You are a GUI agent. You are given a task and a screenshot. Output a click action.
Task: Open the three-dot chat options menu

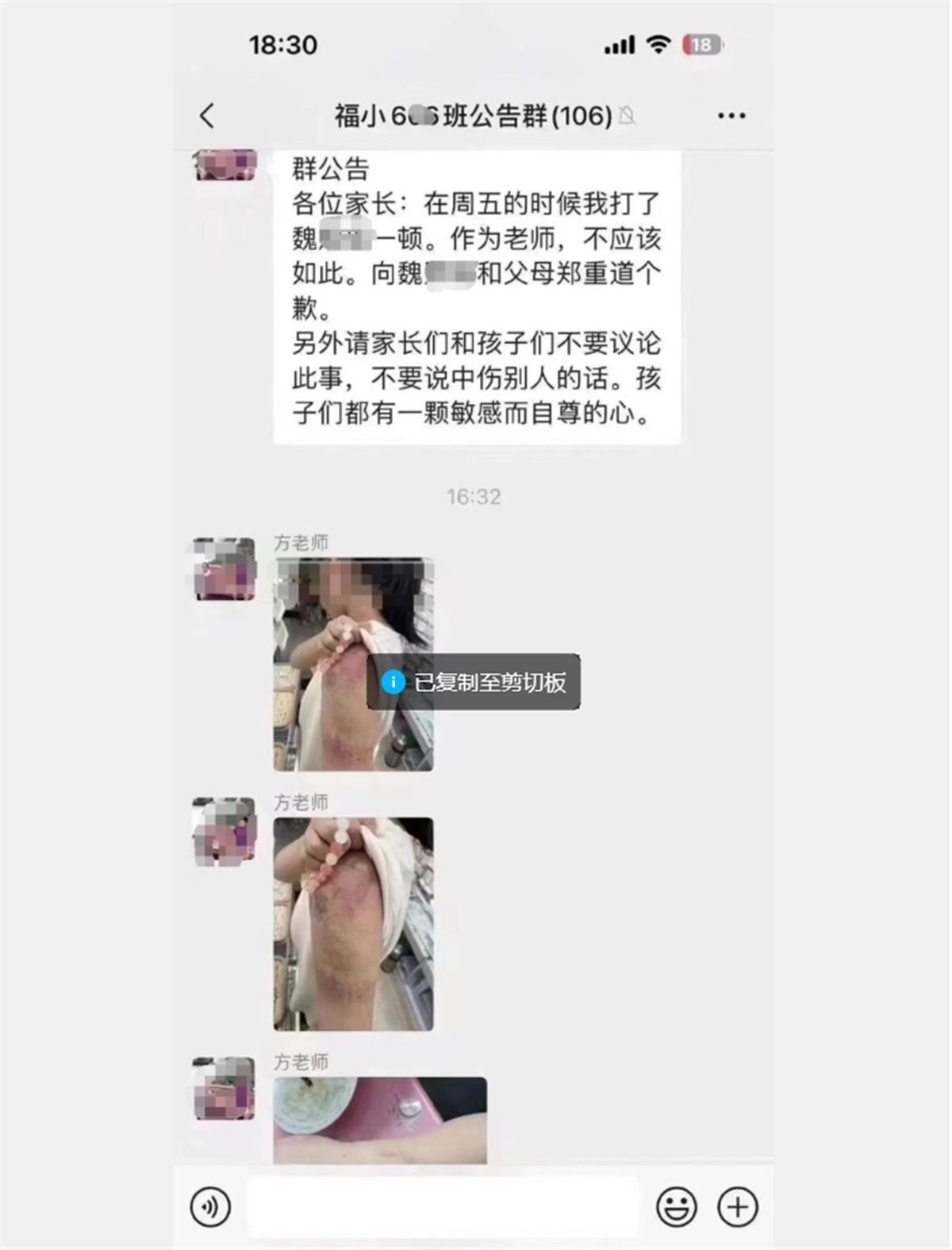point(731,116)
